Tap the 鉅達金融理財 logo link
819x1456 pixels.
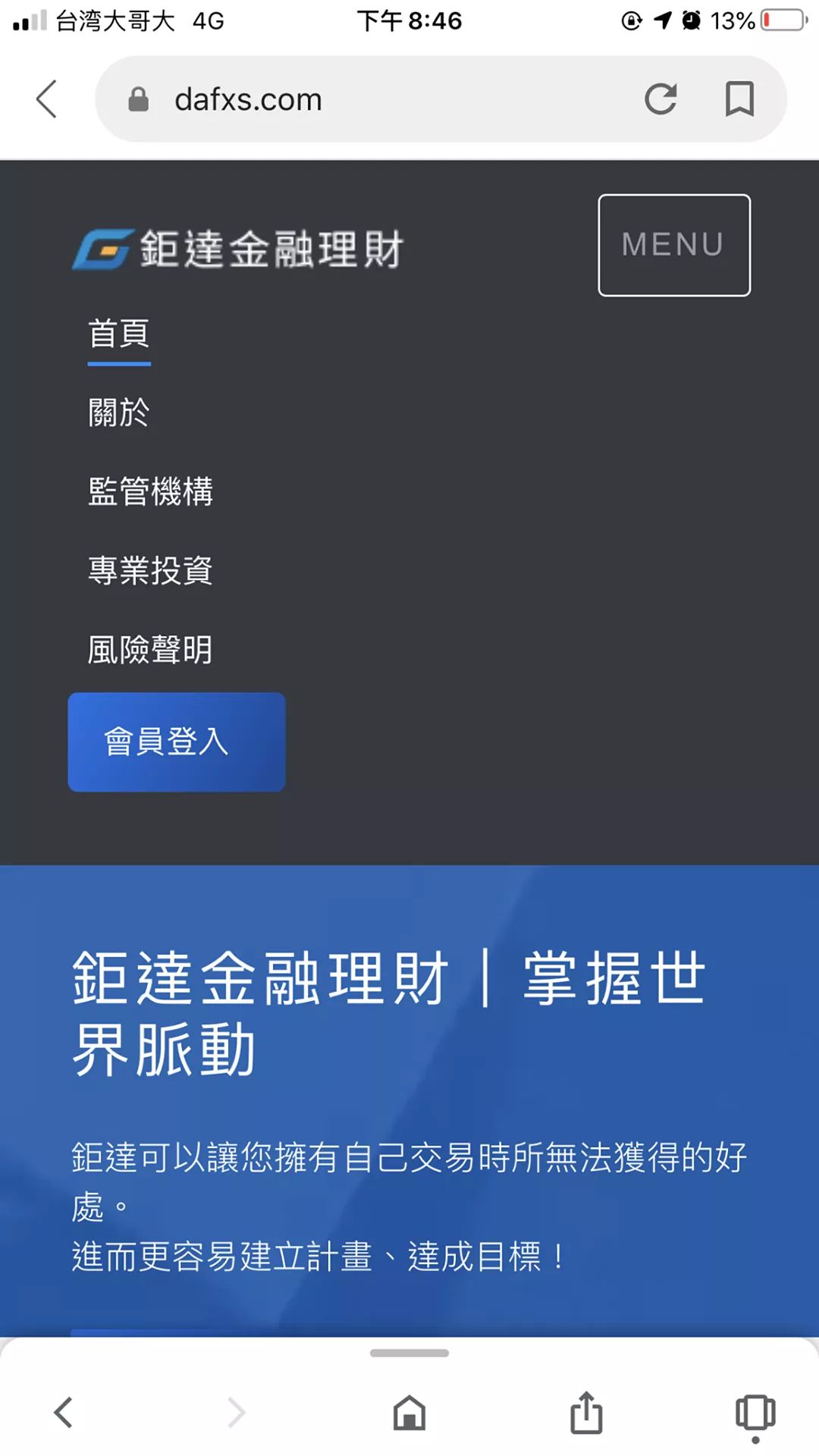(x=239, y=249)
